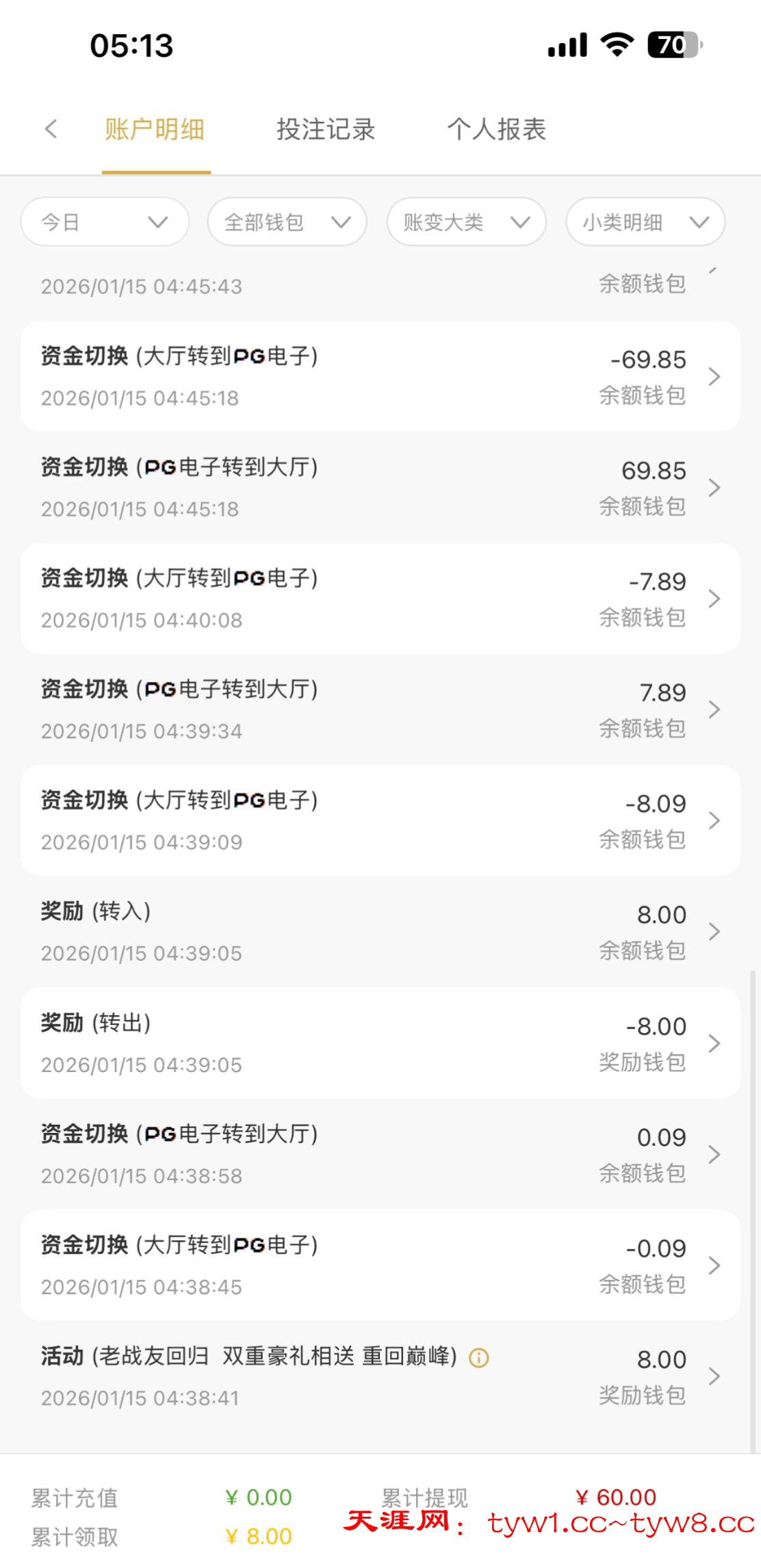Select the 账户明细 tab

pos(155,129)
